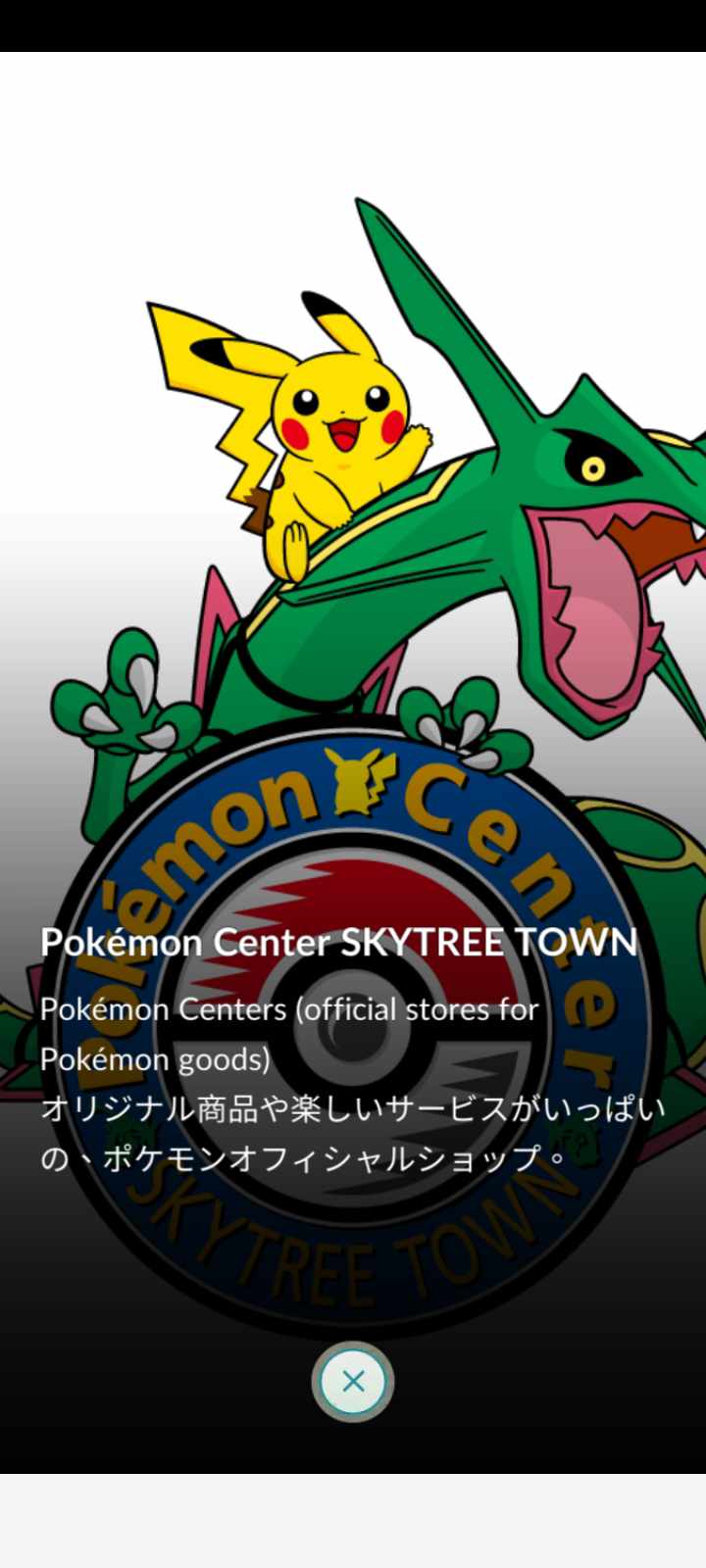Close the Pokémon Center SKYTREE TOWN detail view

353,1381
